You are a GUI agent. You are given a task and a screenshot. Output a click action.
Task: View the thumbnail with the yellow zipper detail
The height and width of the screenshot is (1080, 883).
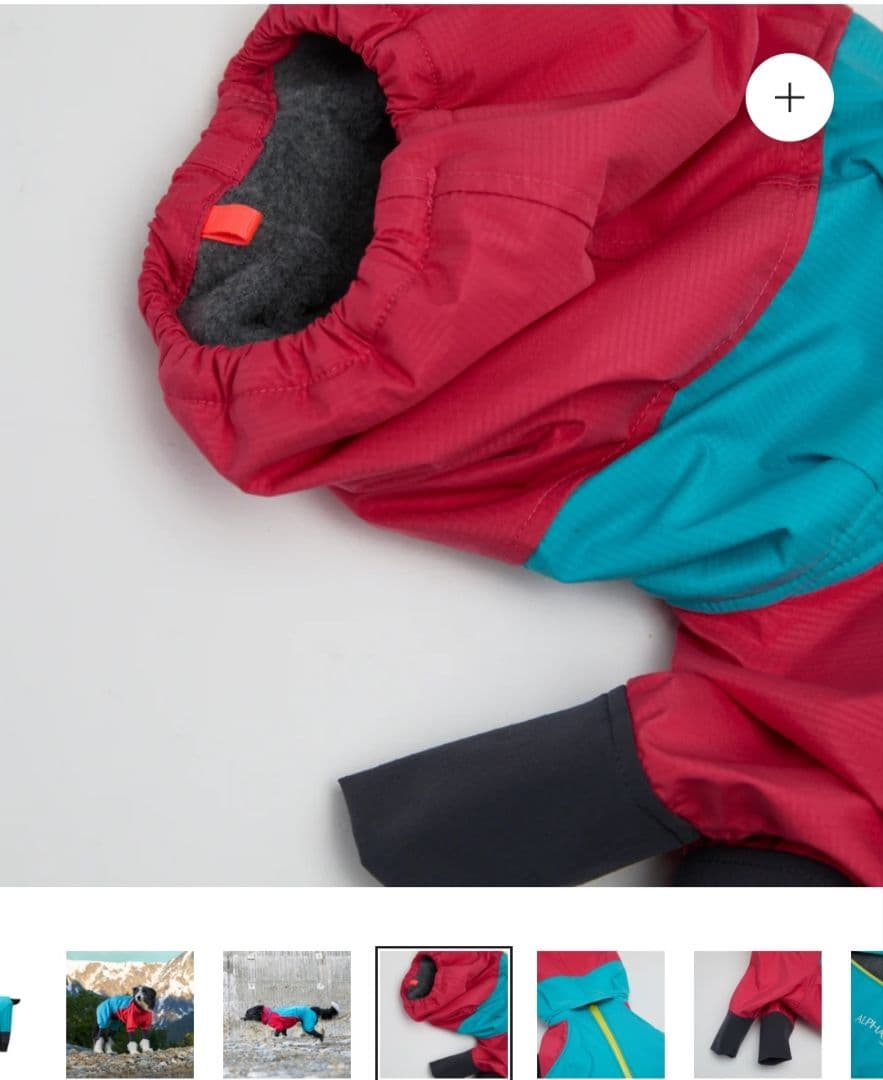coord(600,1013)
